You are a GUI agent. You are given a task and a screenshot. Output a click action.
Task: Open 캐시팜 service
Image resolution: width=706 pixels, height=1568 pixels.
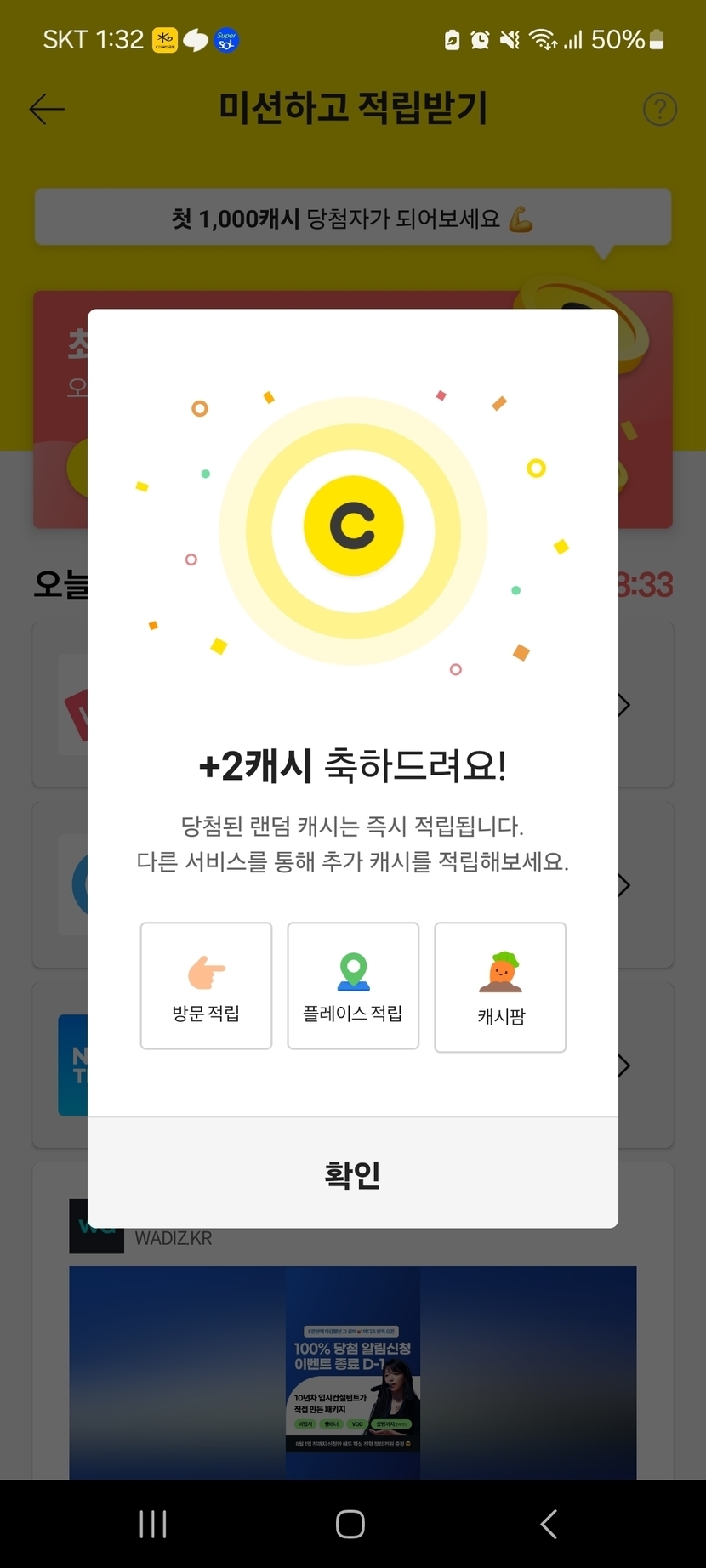coord(500,988)
